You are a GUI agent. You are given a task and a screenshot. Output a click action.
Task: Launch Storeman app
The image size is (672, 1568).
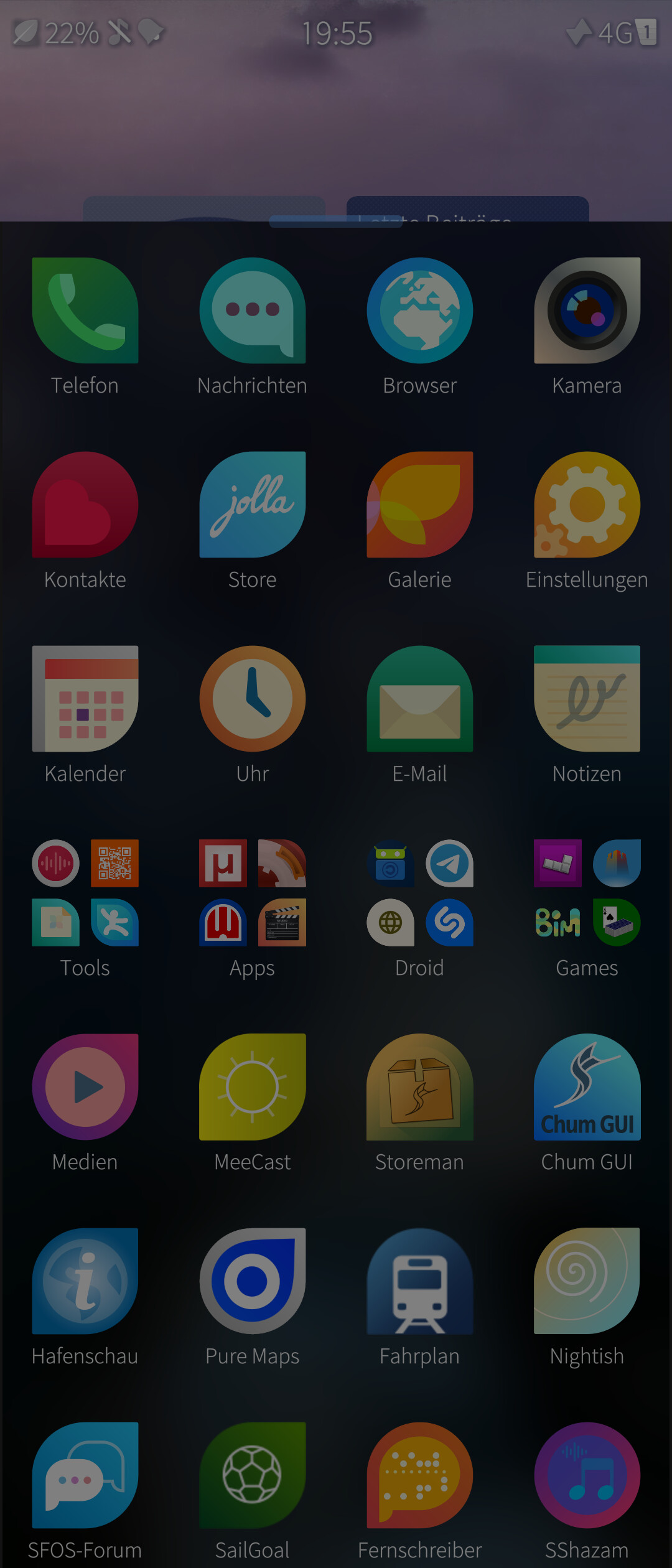point(420,1087)
